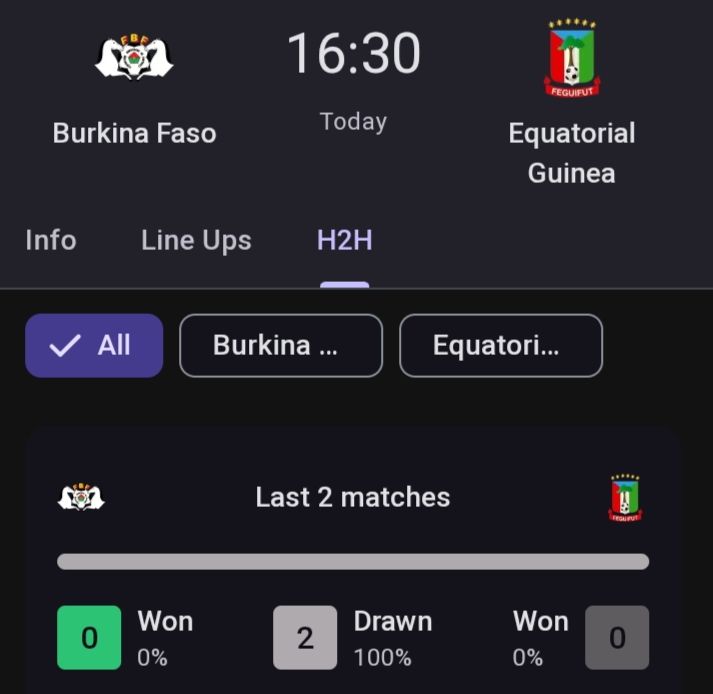Select the H2H tab
Image resolution: width=713 pixels, height=694 pixels.
click(x=344, y=241)
